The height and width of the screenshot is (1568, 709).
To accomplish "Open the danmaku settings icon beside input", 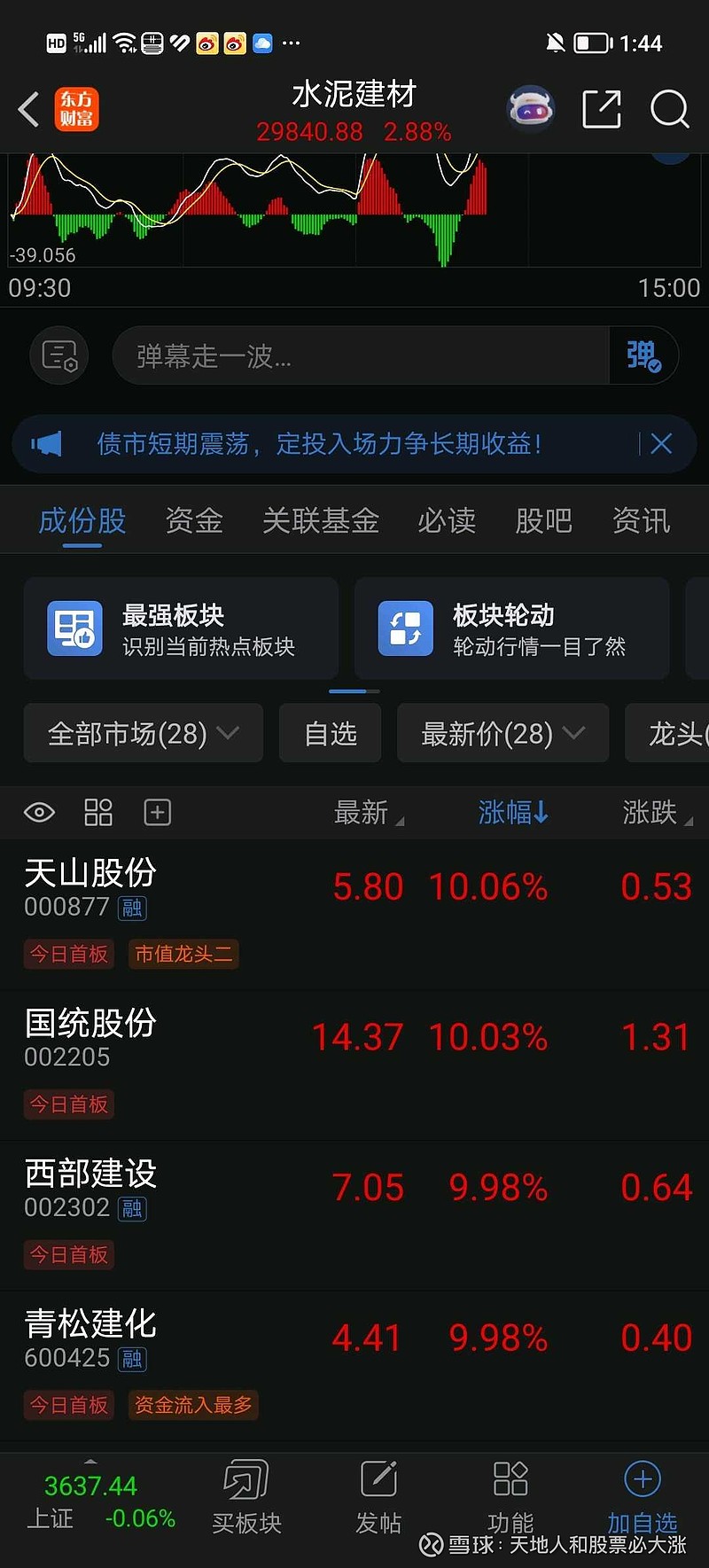I will pyautogui.click(x=58, y=355).
